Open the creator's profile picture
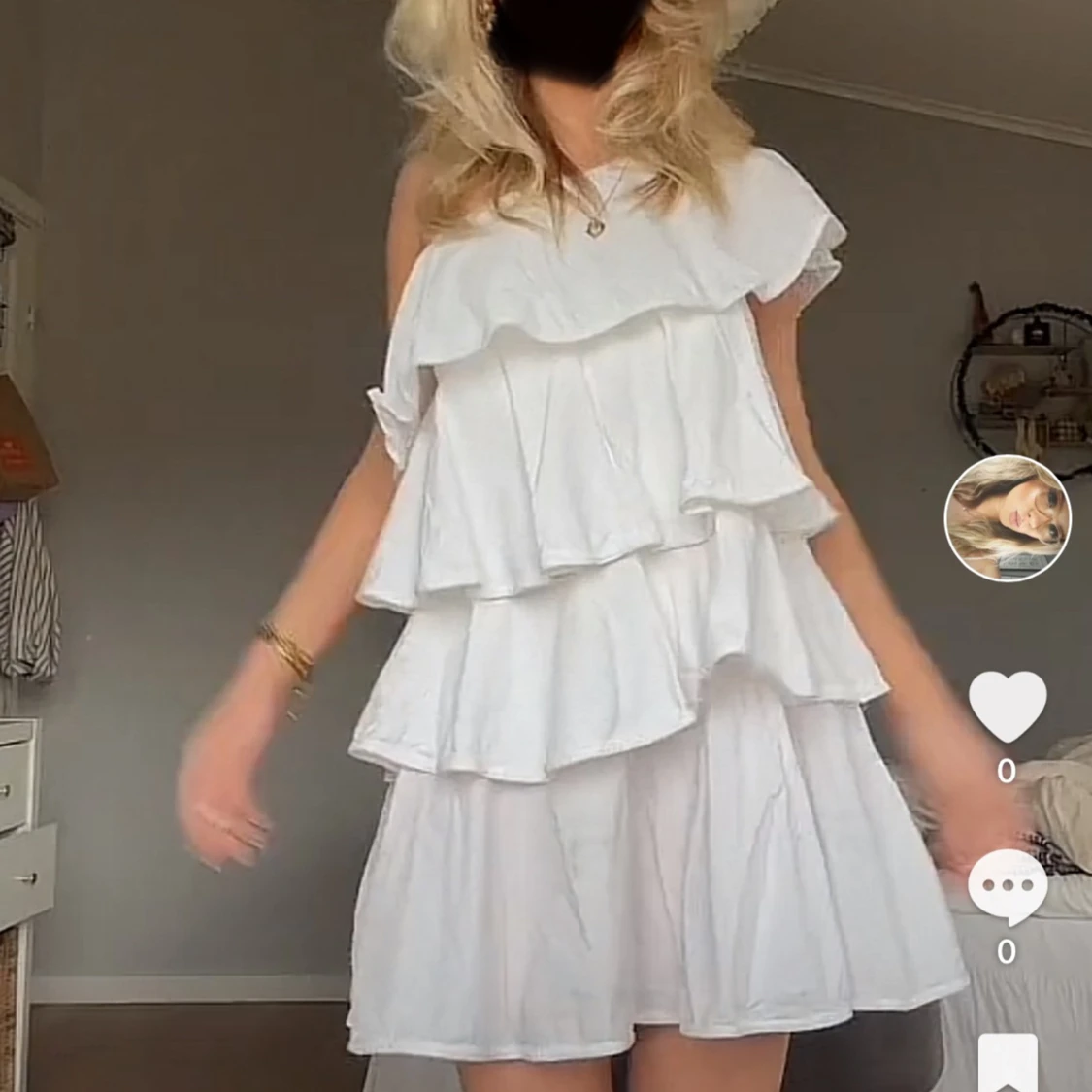Viewport: 1092px width, 1092px height. point(1008,517)
